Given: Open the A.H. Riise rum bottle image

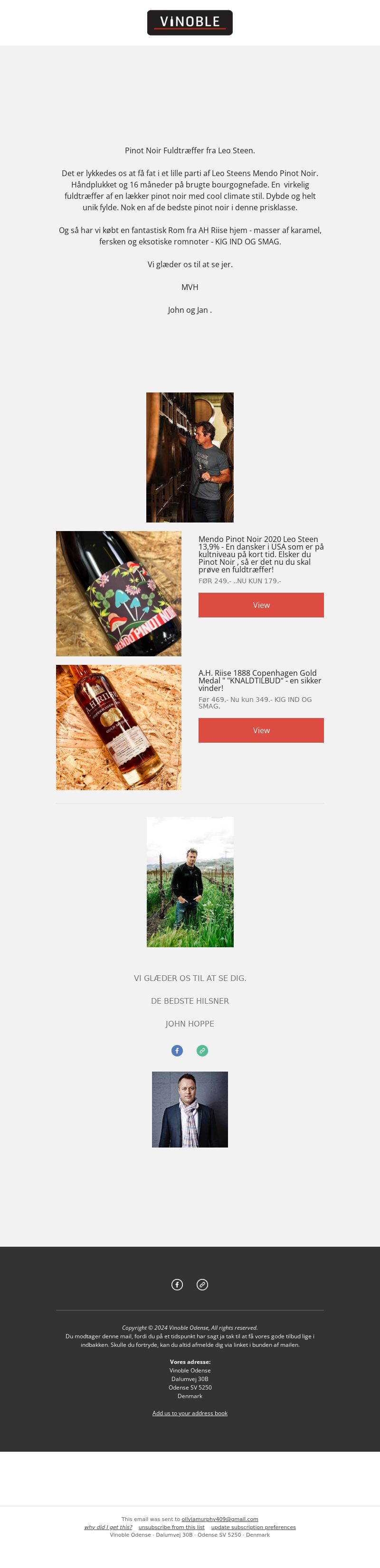Looking at the screenshot, I should (119, 728).
